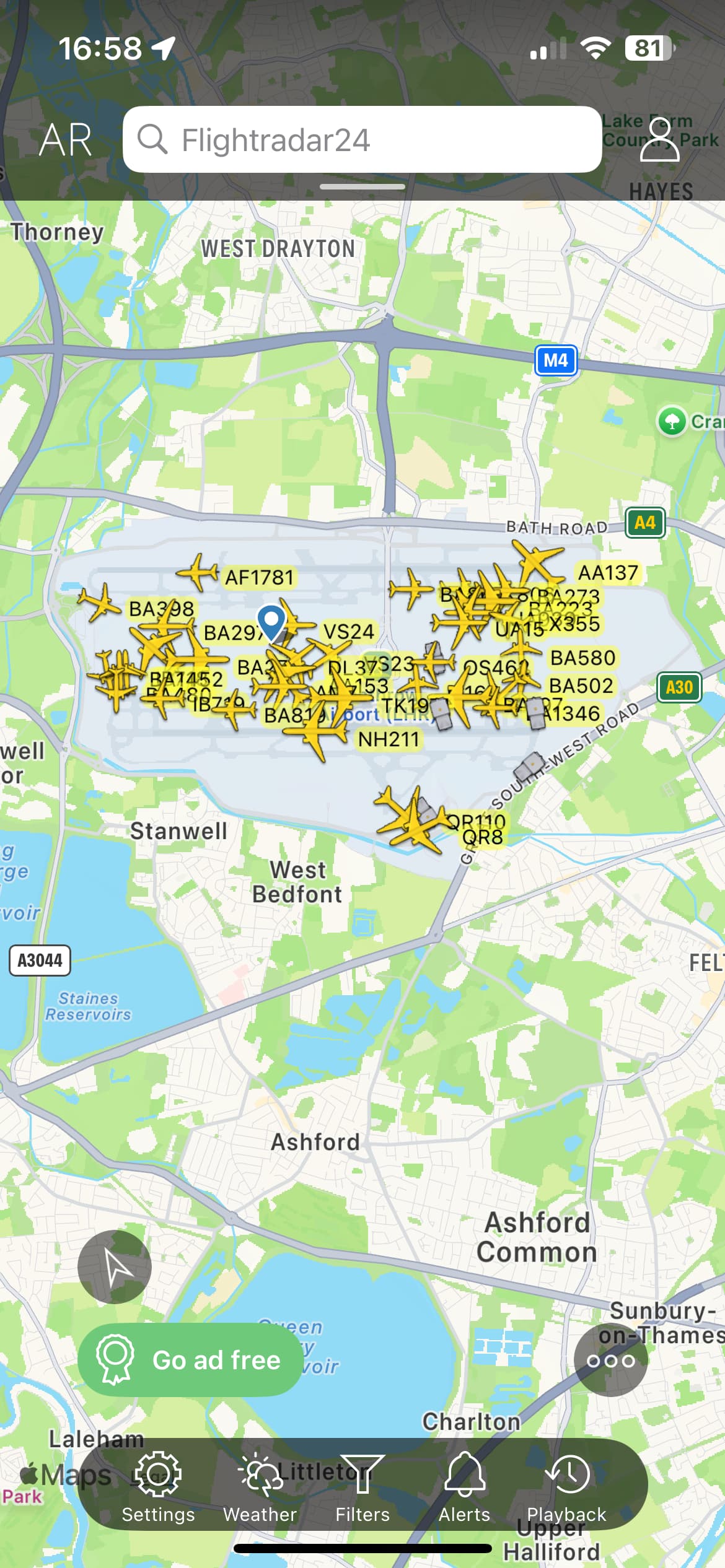The height and width of the screenshot is (1568, 725).
Task: Open the user account profile
Action: click(659, 139)
